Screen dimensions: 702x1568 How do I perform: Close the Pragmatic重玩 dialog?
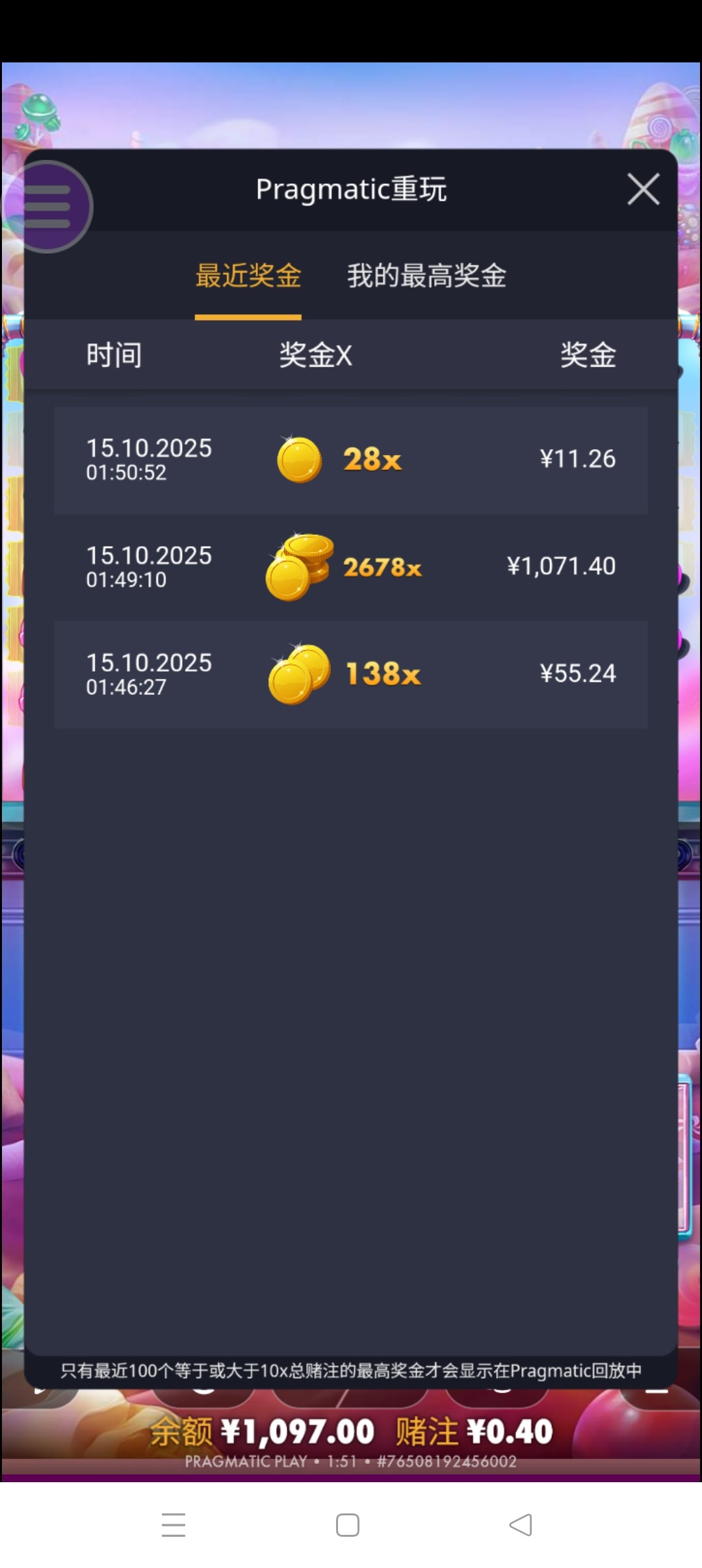643,189
